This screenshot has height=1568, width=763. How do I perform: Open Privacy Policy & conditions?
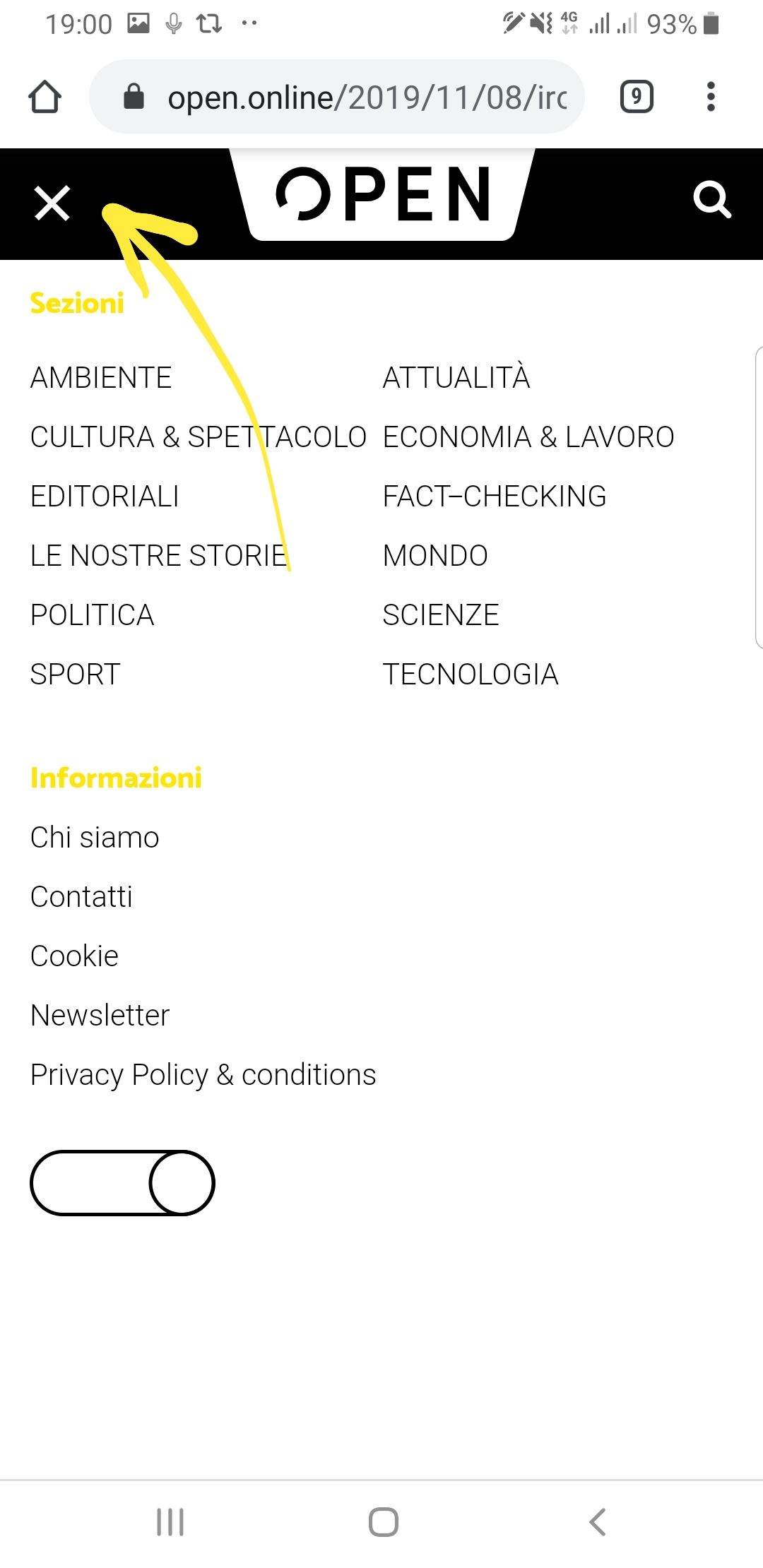pos(203,1075)
